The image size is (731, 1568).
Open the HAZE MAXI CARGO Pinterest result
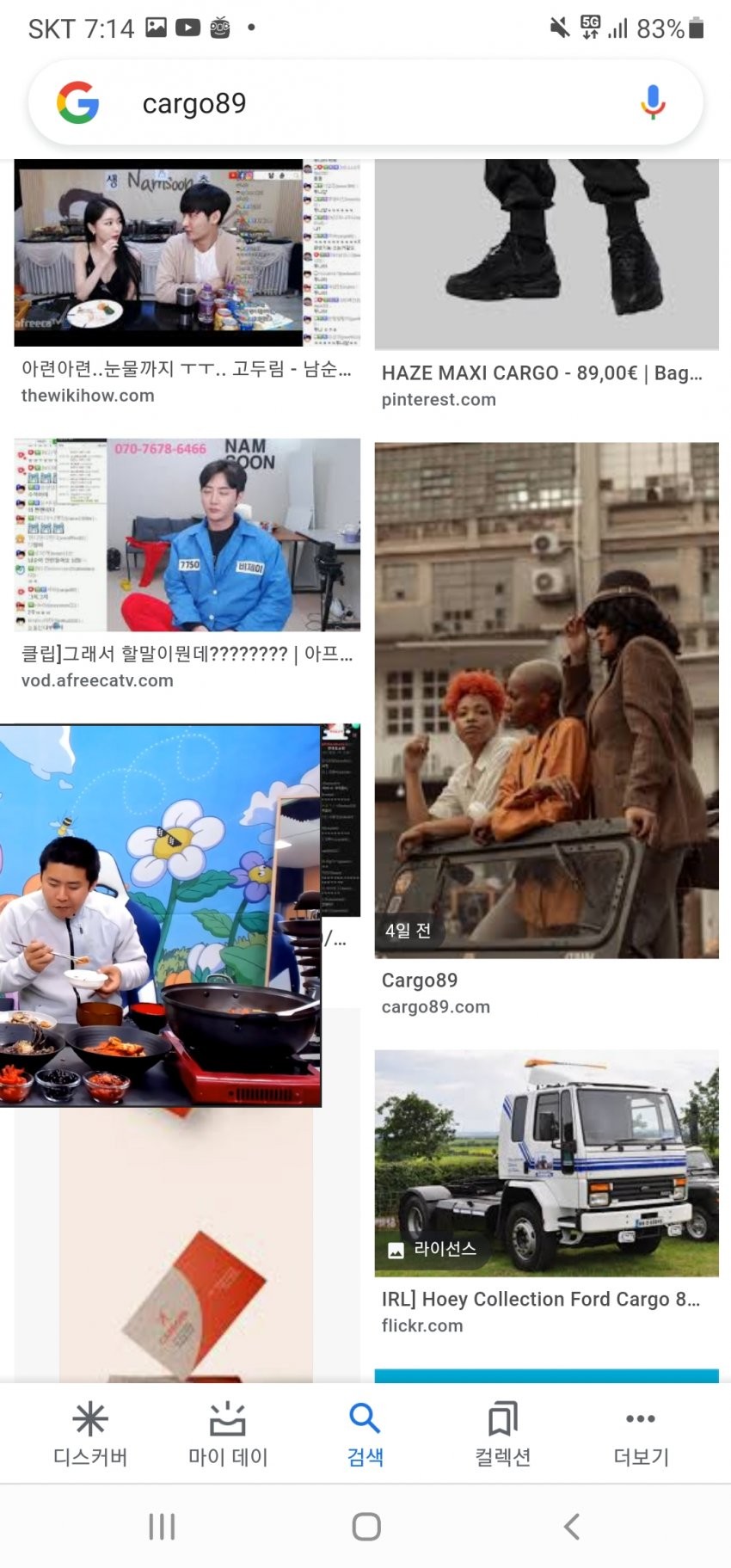click(546, 255)
